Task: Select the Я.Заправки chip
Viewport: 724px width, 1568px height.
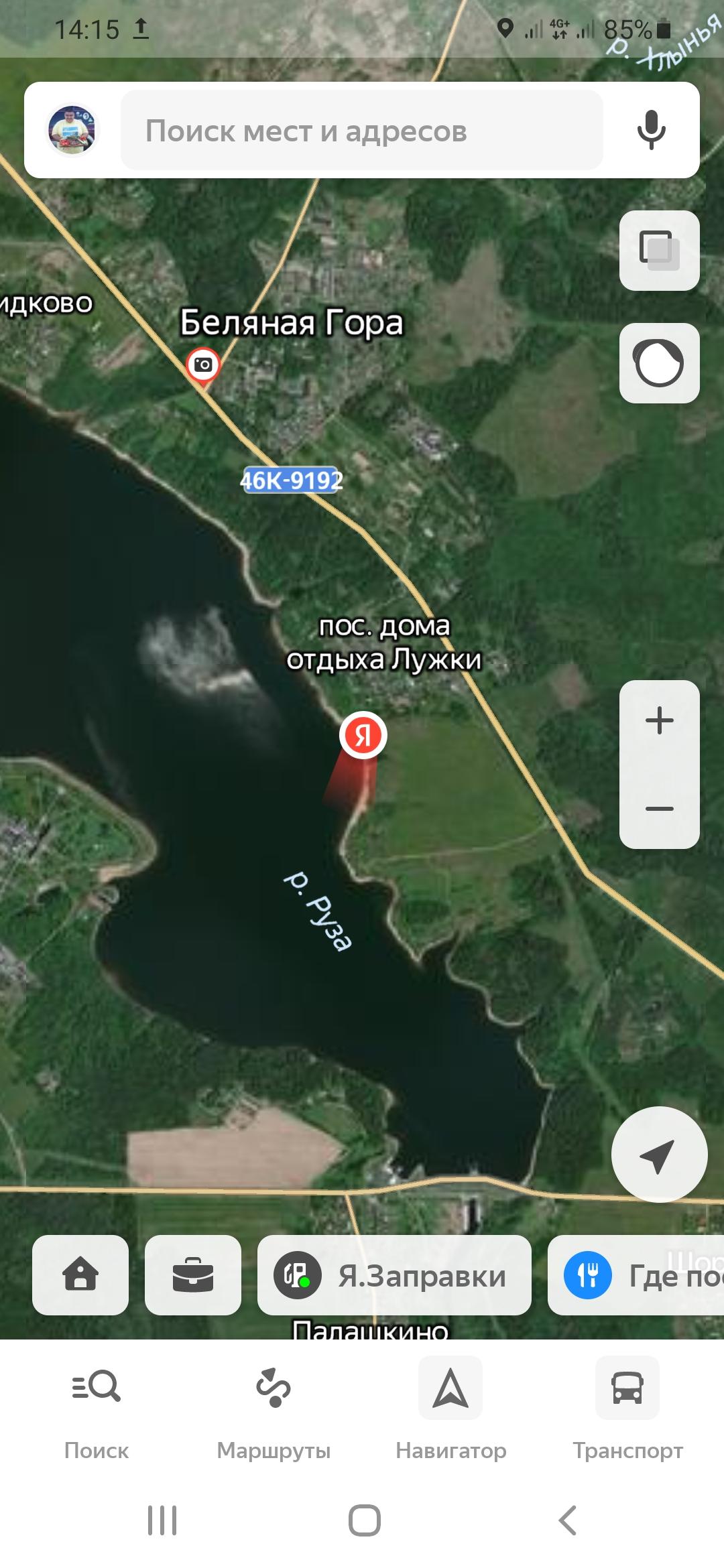Action: pos(394,1275)
